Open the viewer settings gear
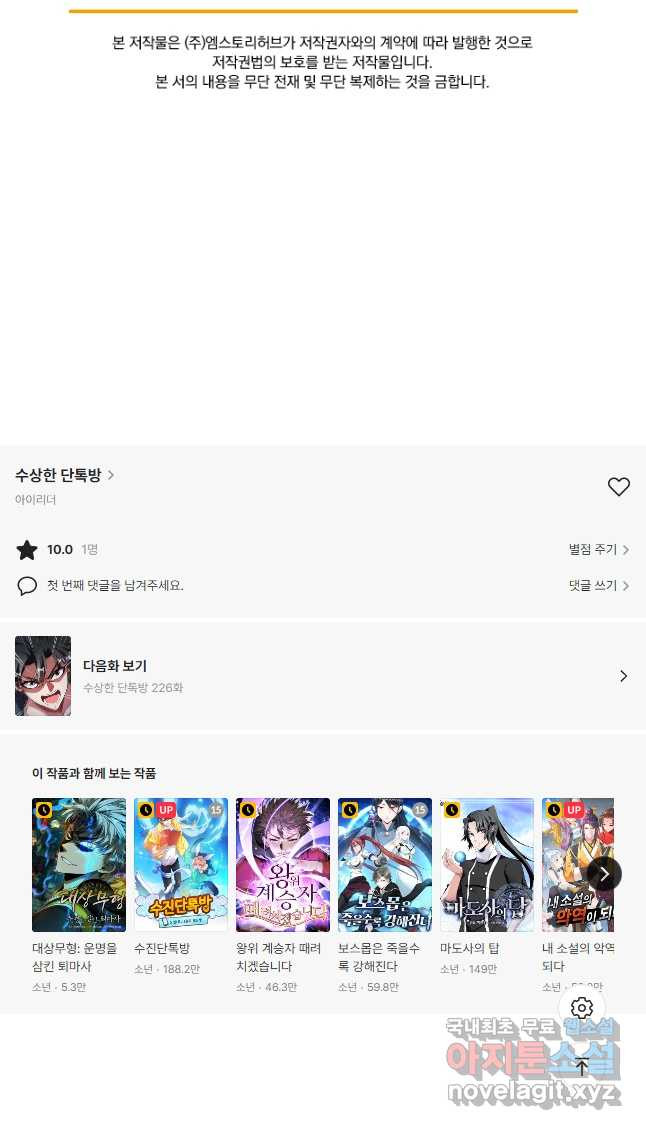Image resolution: width=646 pixels, height=1130 pixels. [582, 1008]
